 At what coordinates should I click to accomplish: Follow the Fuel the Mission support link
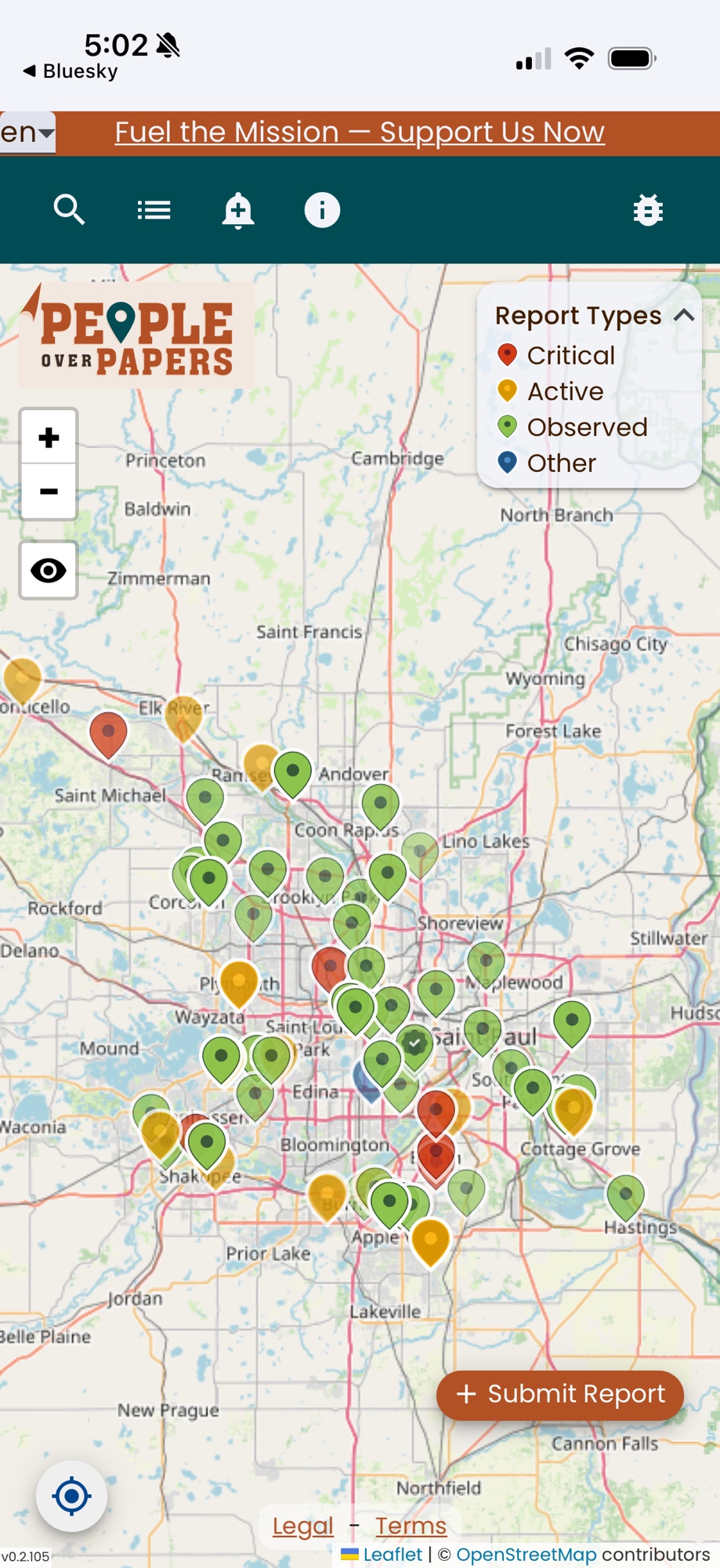click(x=360, y=132)
